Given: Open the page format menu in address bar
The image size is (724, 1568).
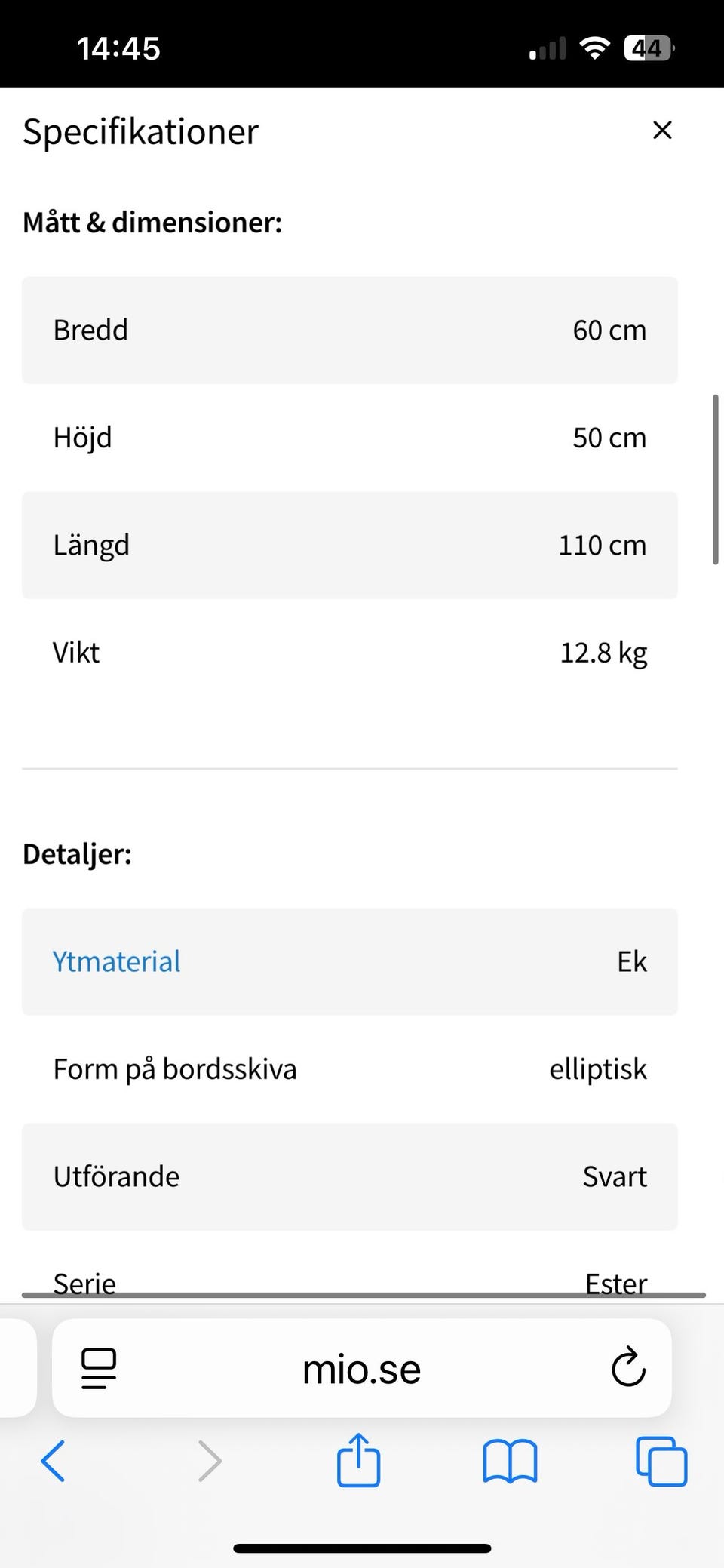Looking at the screenshot, I should point(99,1369).
